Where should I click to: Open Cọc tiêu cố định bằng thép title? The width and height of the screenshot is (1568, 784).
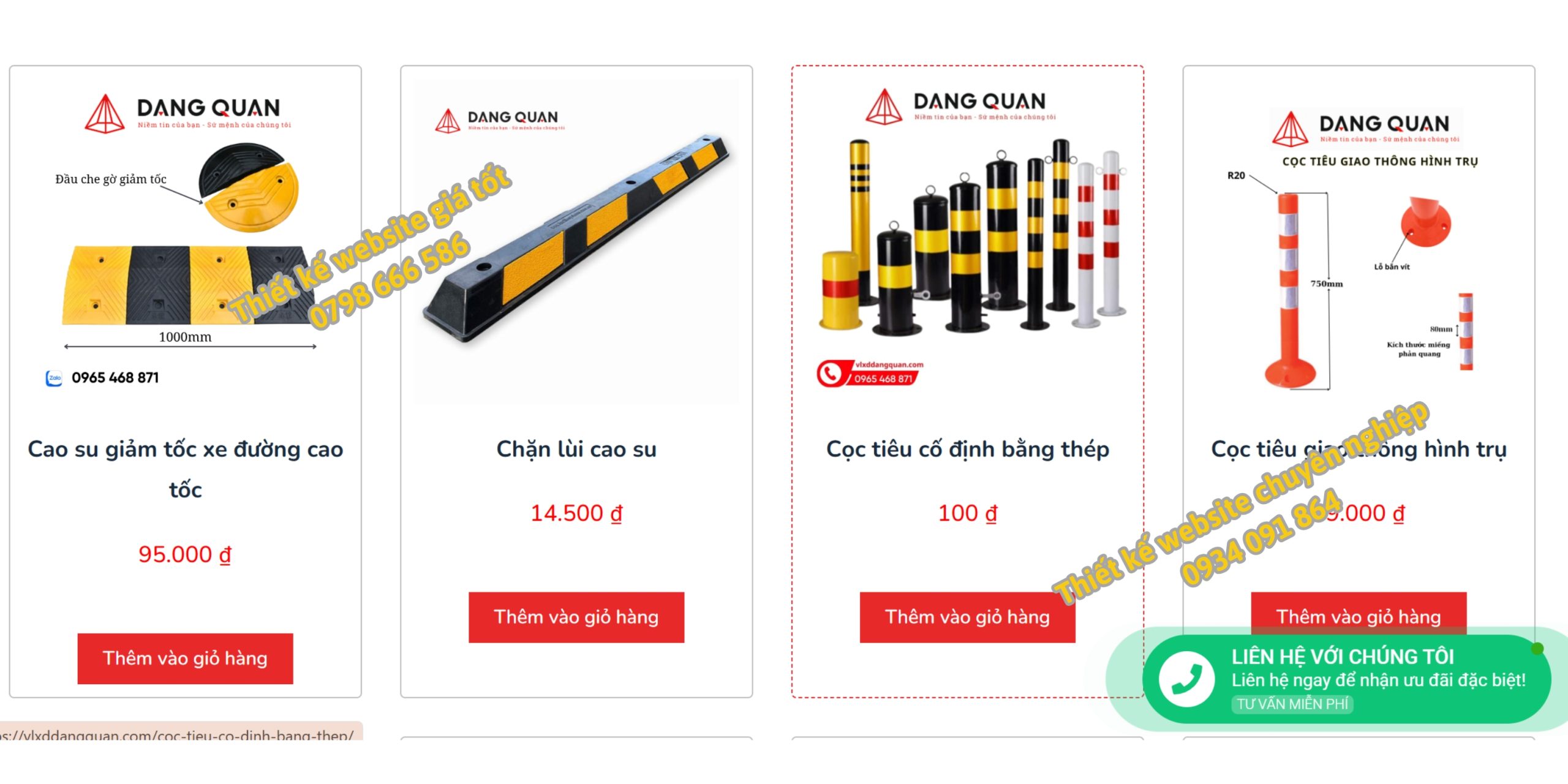pyautogui.click(x=968, y=449)
